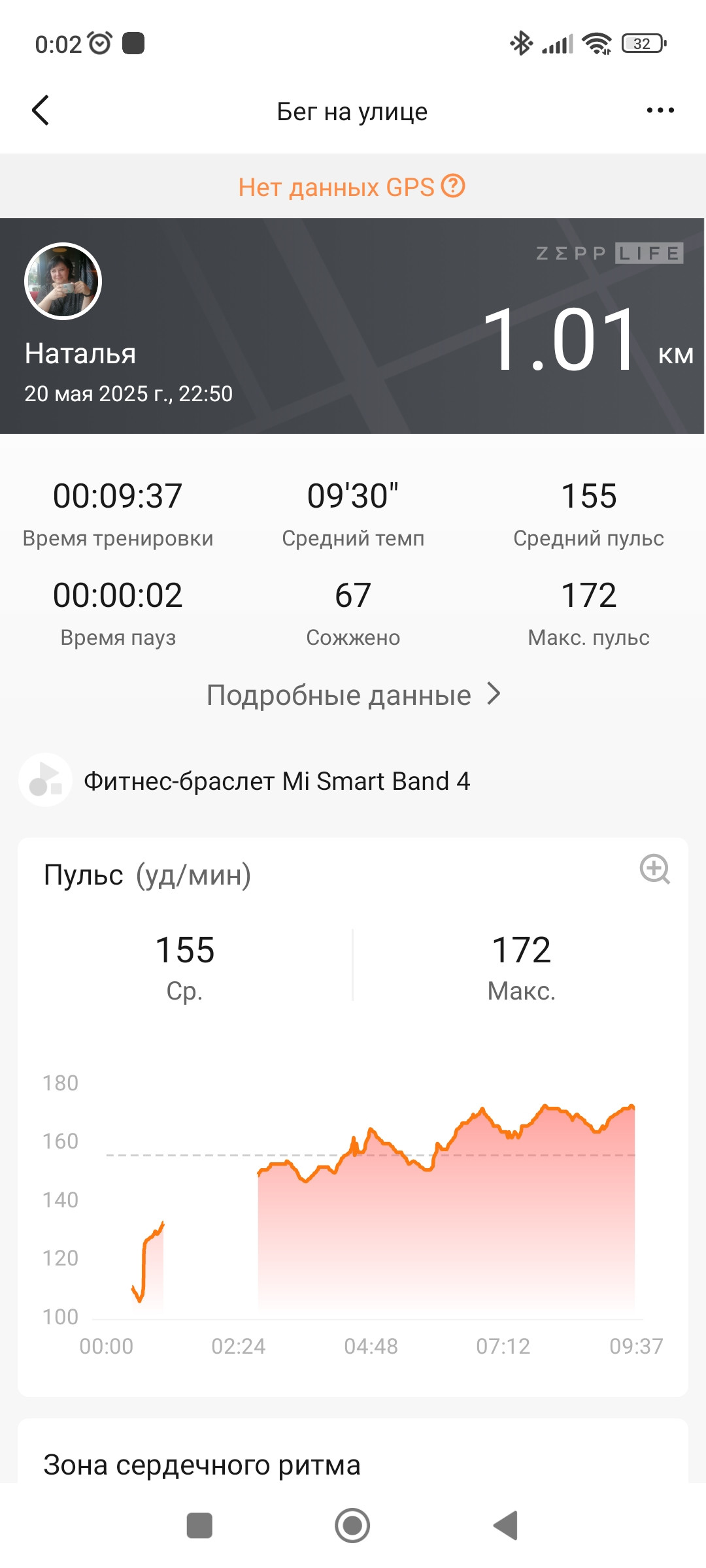706x1568 pixels.
Task: Open recent apps from navigation bar
Action: 199,1526
